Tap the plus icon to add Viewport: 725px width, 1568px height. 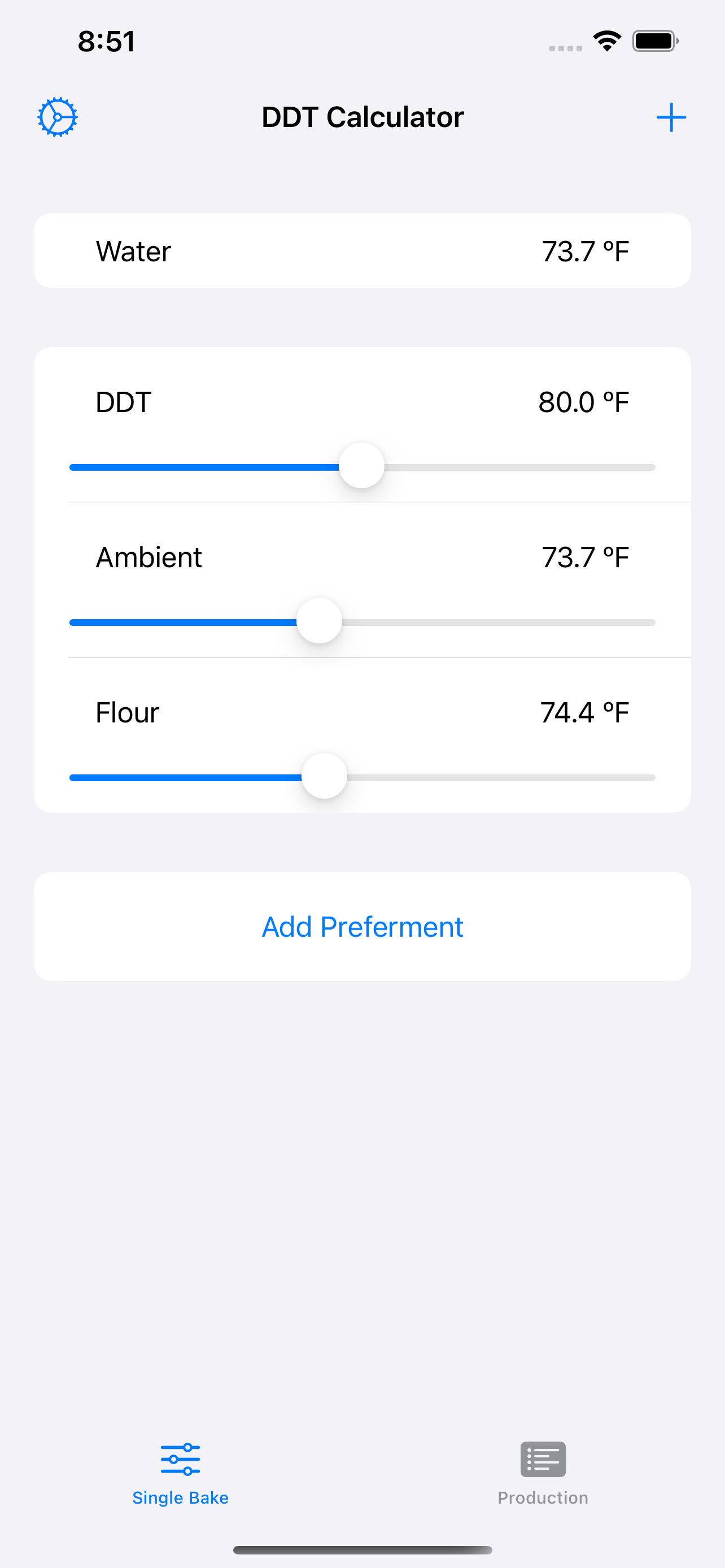click(x=671, y=117)
